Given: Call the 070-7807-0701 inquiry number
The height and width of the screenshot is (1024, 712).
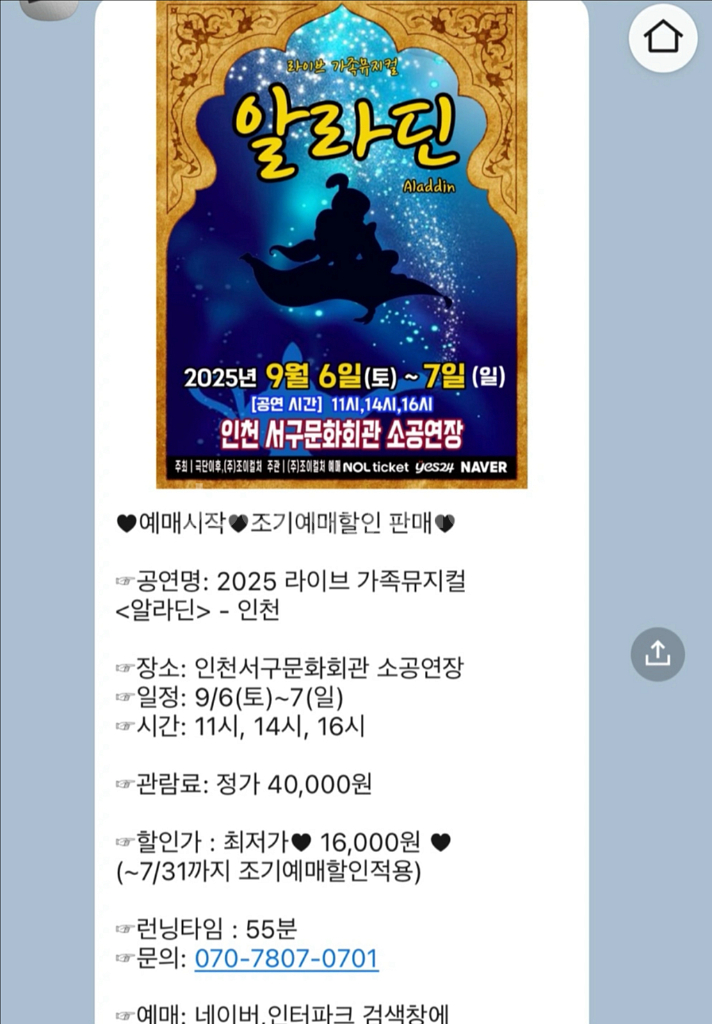Looking at the screenshot, I should 286,958.
